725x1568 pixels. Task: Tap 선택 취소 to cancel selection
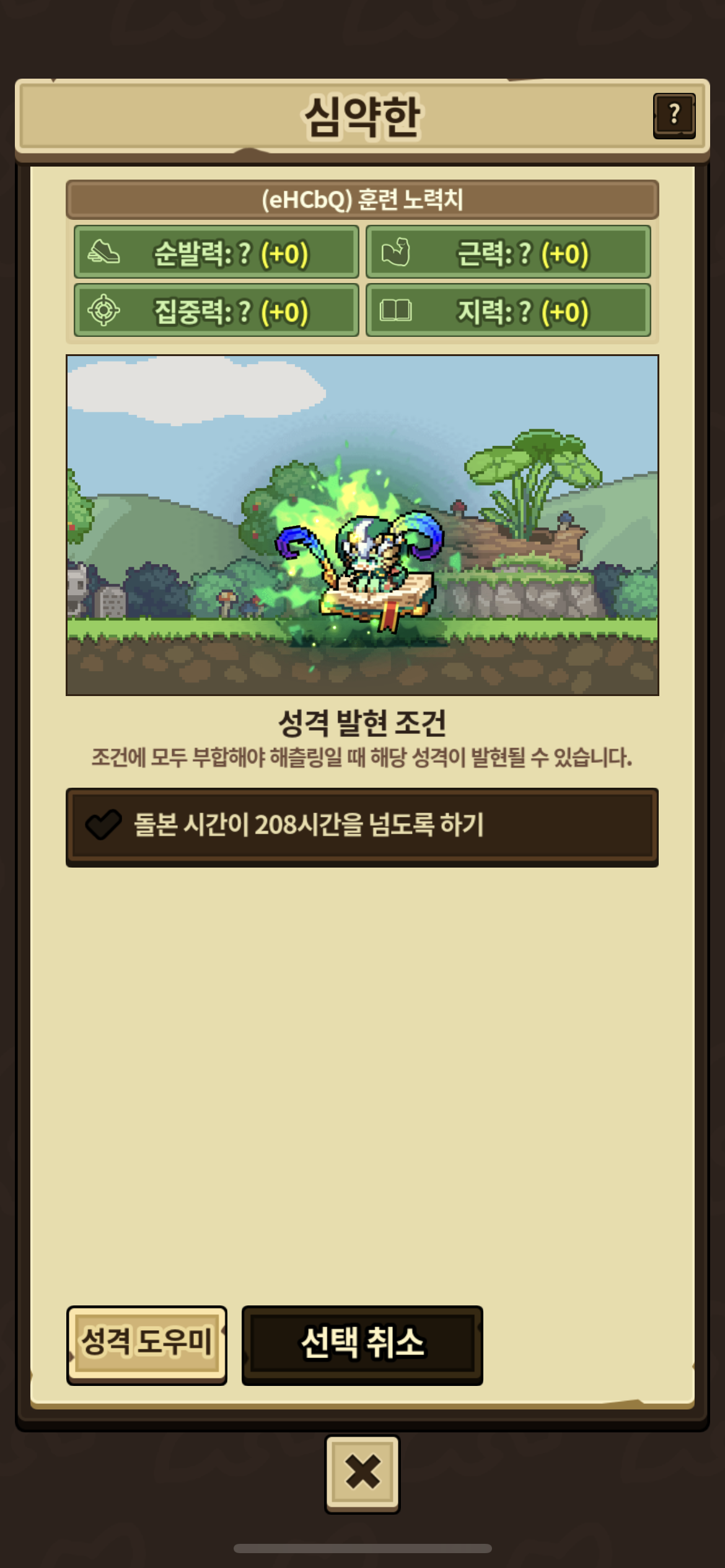[x=362, y=1344]
